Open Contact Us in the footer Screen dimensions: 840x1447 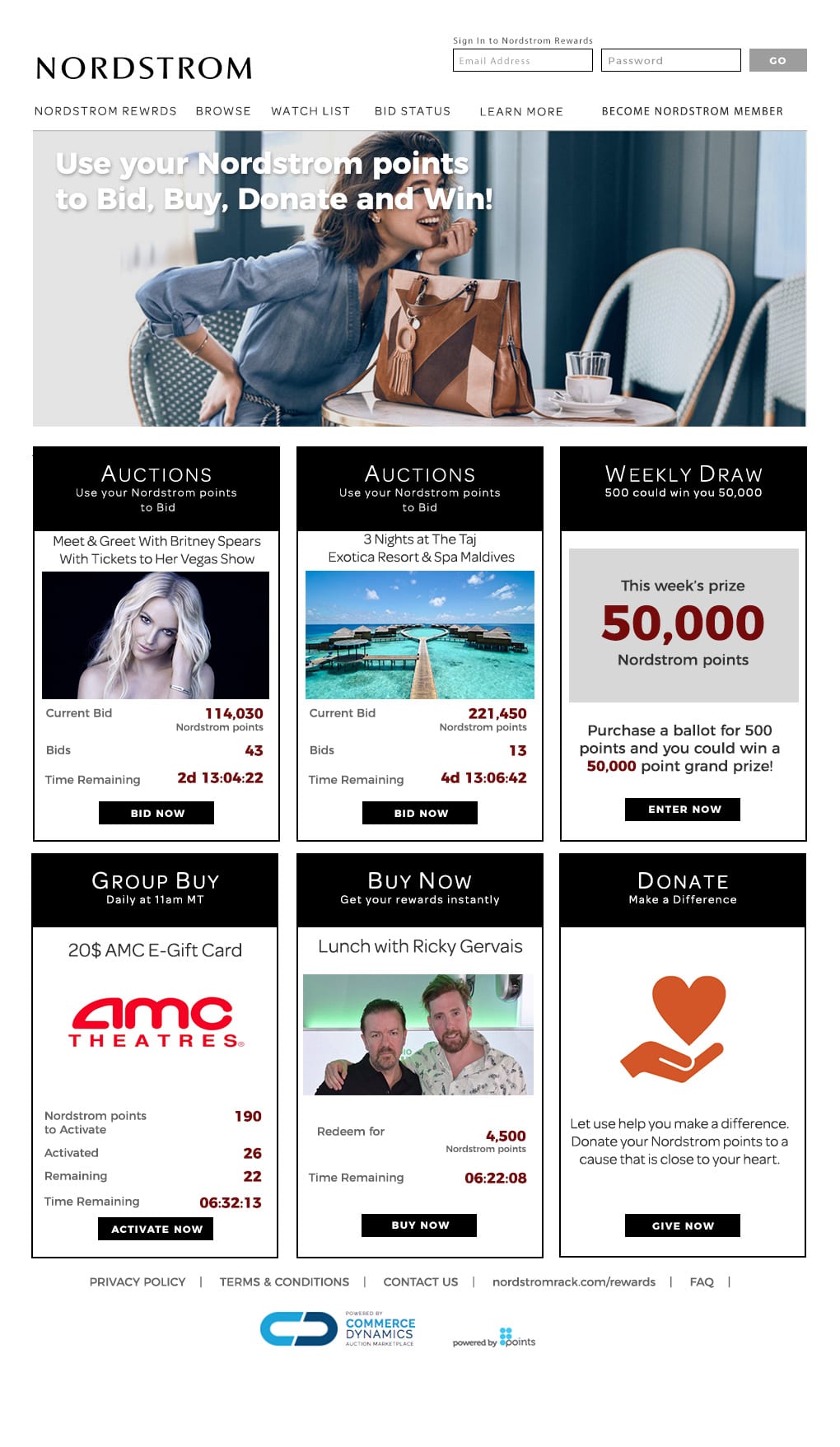[421, 1282]
